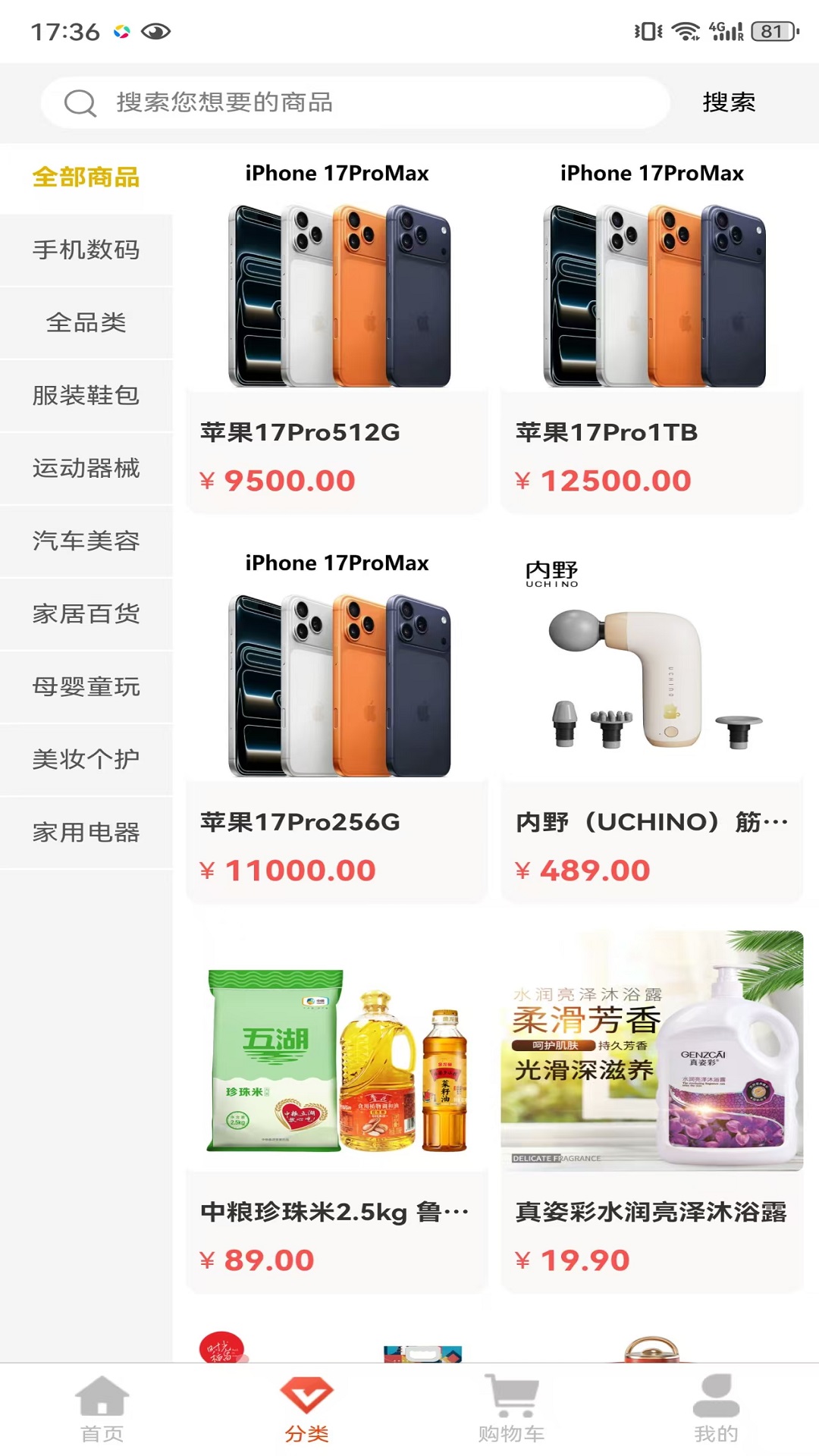The width and height of the screenshot is (819, 1456).
Task: Open the 真姿彩水润亮泽沐浴露 product
Action: [x=652, y=1112]
